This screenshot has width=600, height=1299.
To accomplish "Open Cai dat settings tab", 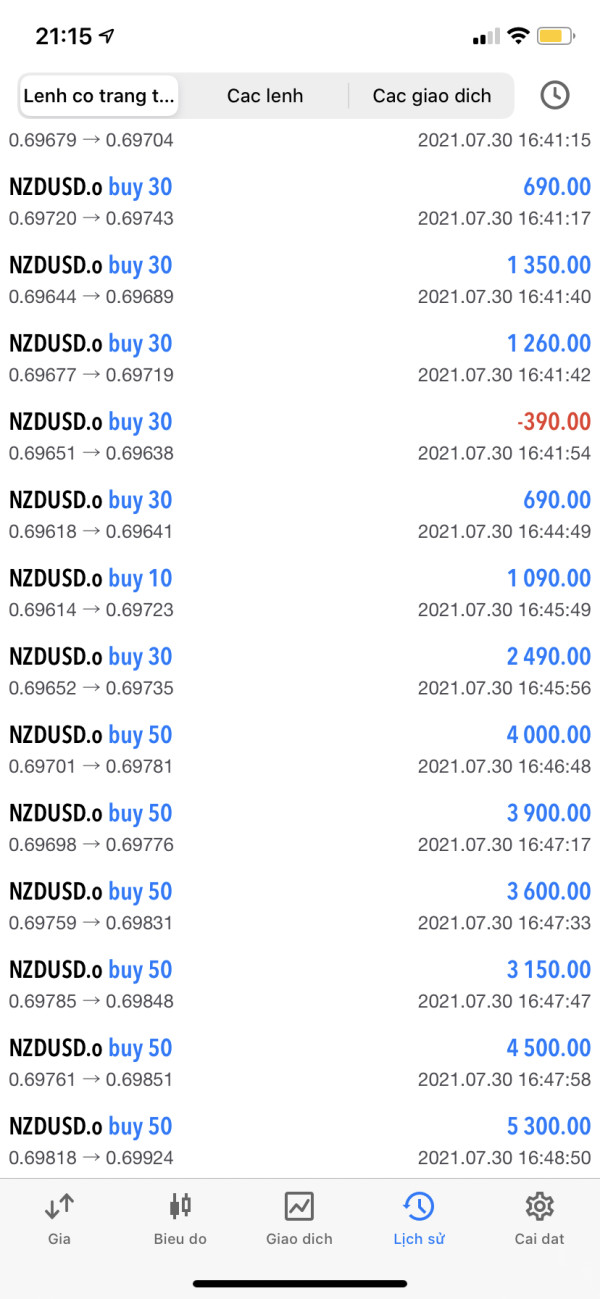I will click(x=539, y=1219).
